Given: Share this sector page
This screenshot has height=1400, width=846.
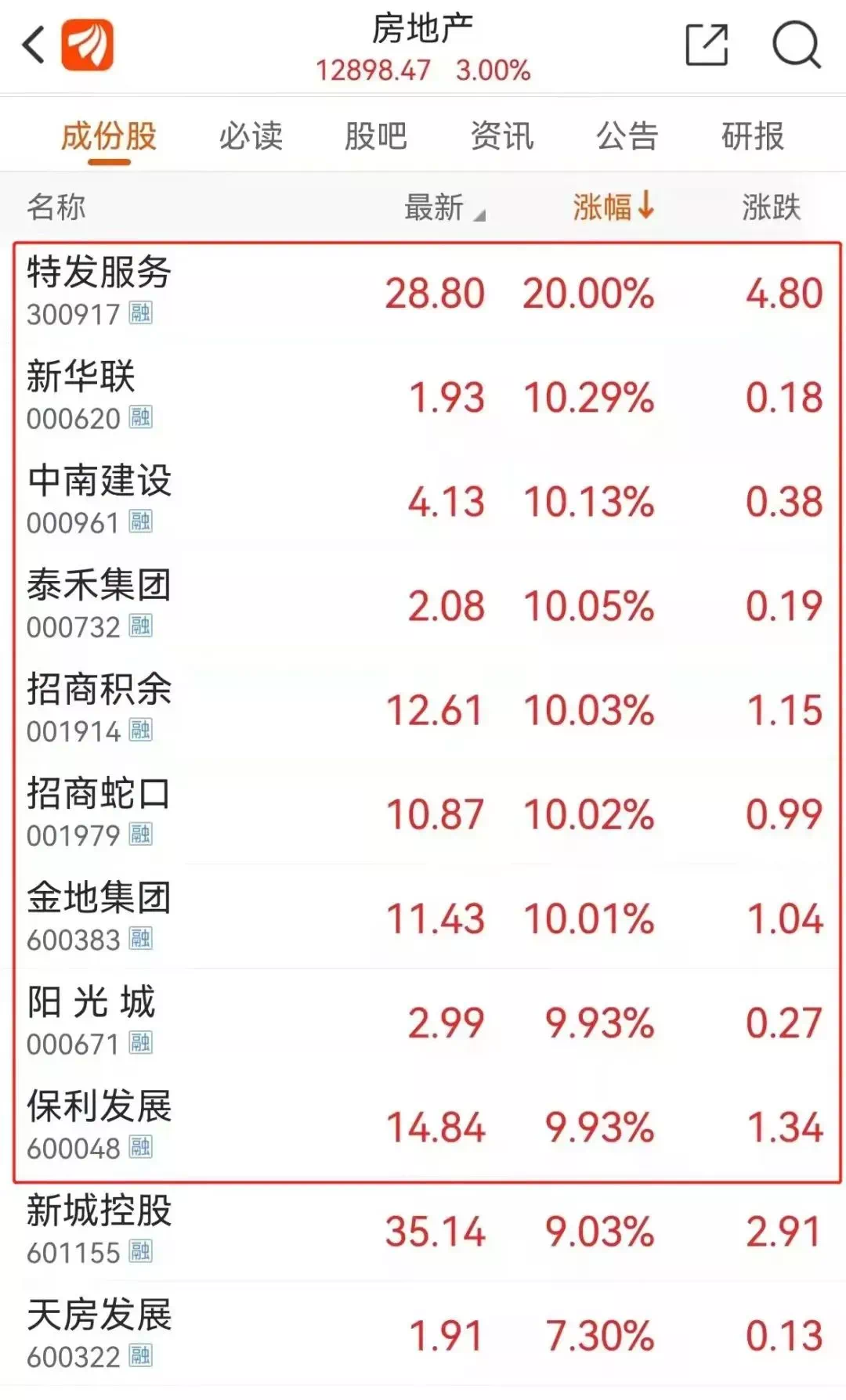Looking at the screenshot, I should (707, 45).
